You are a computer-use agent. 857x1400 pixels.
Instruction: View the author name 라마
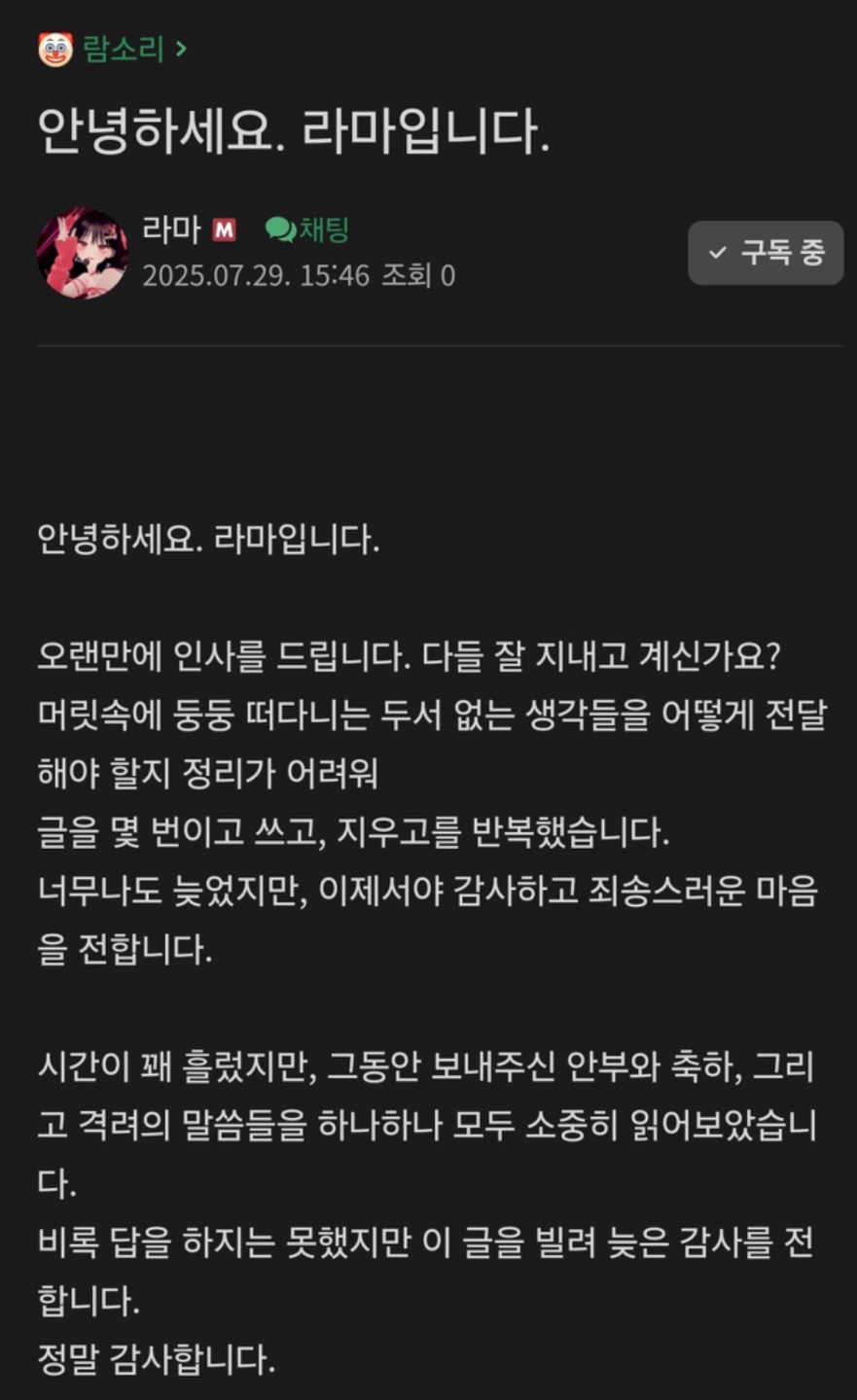click(x=171, y=229)
